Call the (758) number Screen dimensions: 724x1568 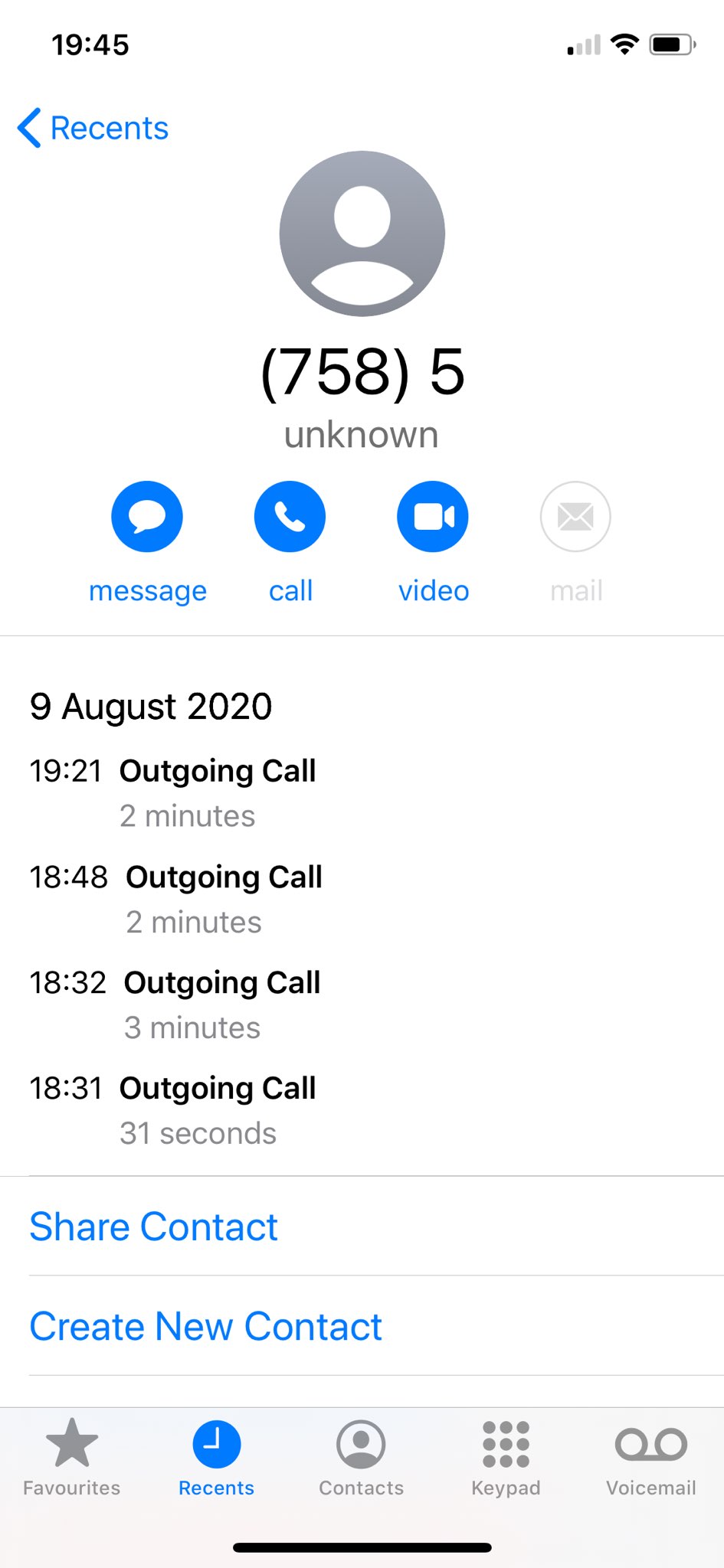[290, 517]
